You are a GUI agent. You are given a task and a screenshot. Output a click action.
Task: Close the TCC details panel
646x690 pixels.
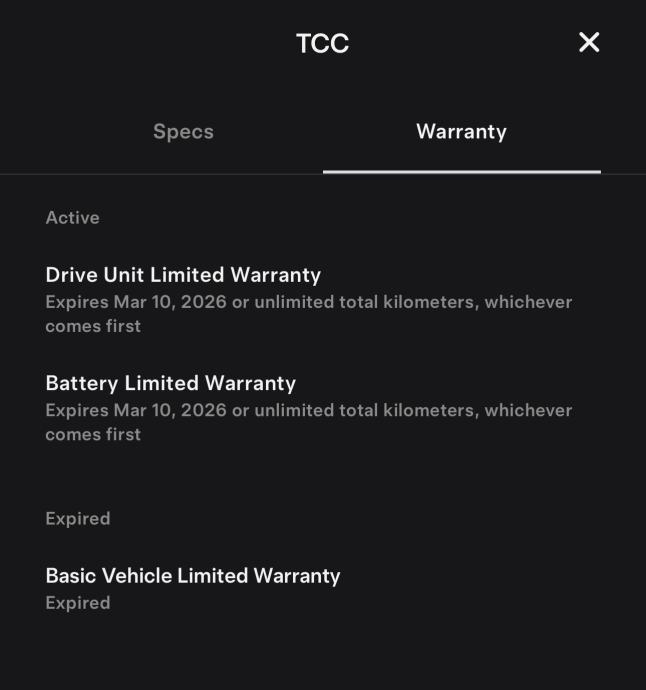click(x=589, y=42)
